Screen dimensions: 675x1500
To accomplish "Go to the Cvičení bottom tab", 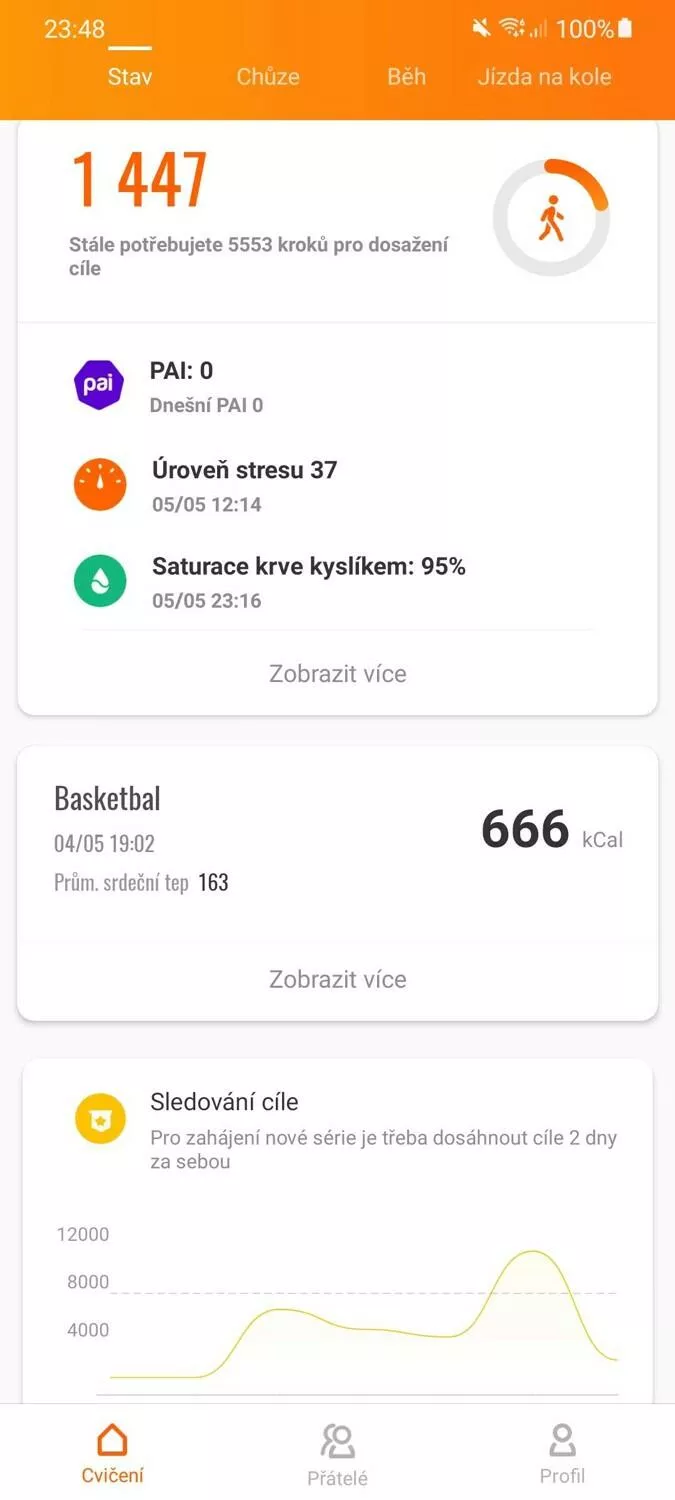I will [x=112, y=1453].
